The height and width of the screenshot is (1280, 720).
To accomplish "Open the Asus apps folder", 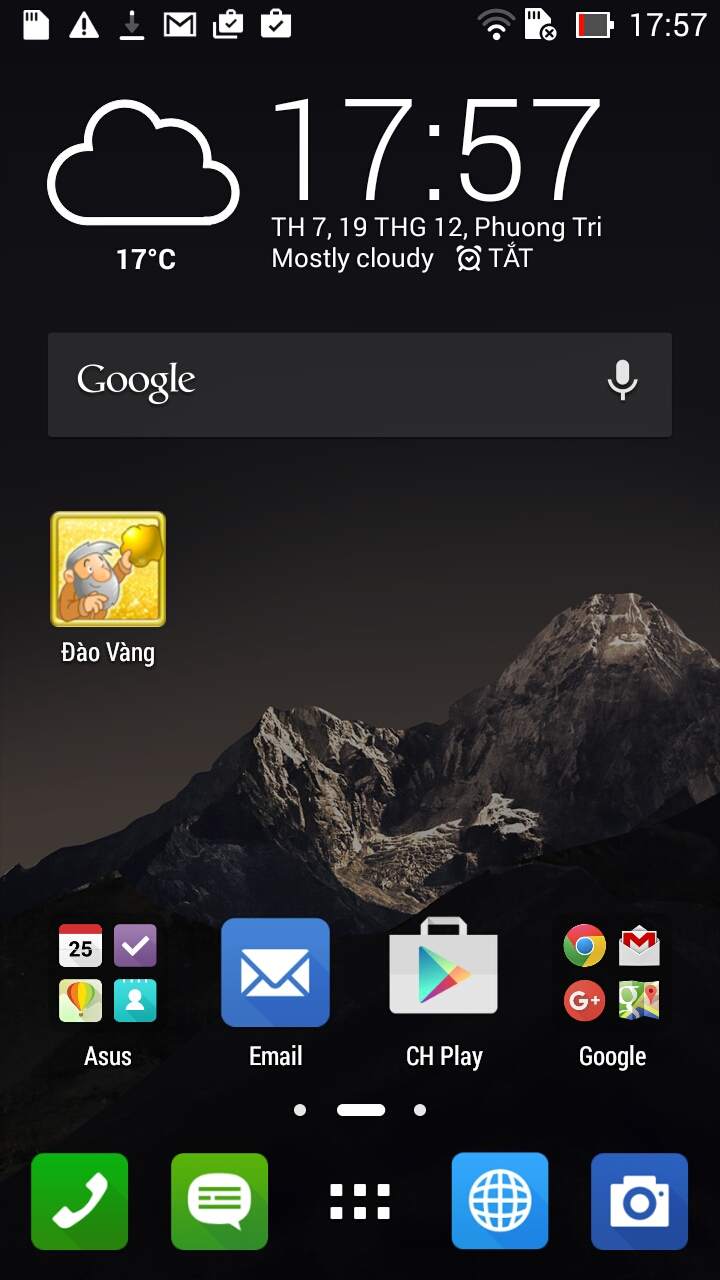I will 108,974.
